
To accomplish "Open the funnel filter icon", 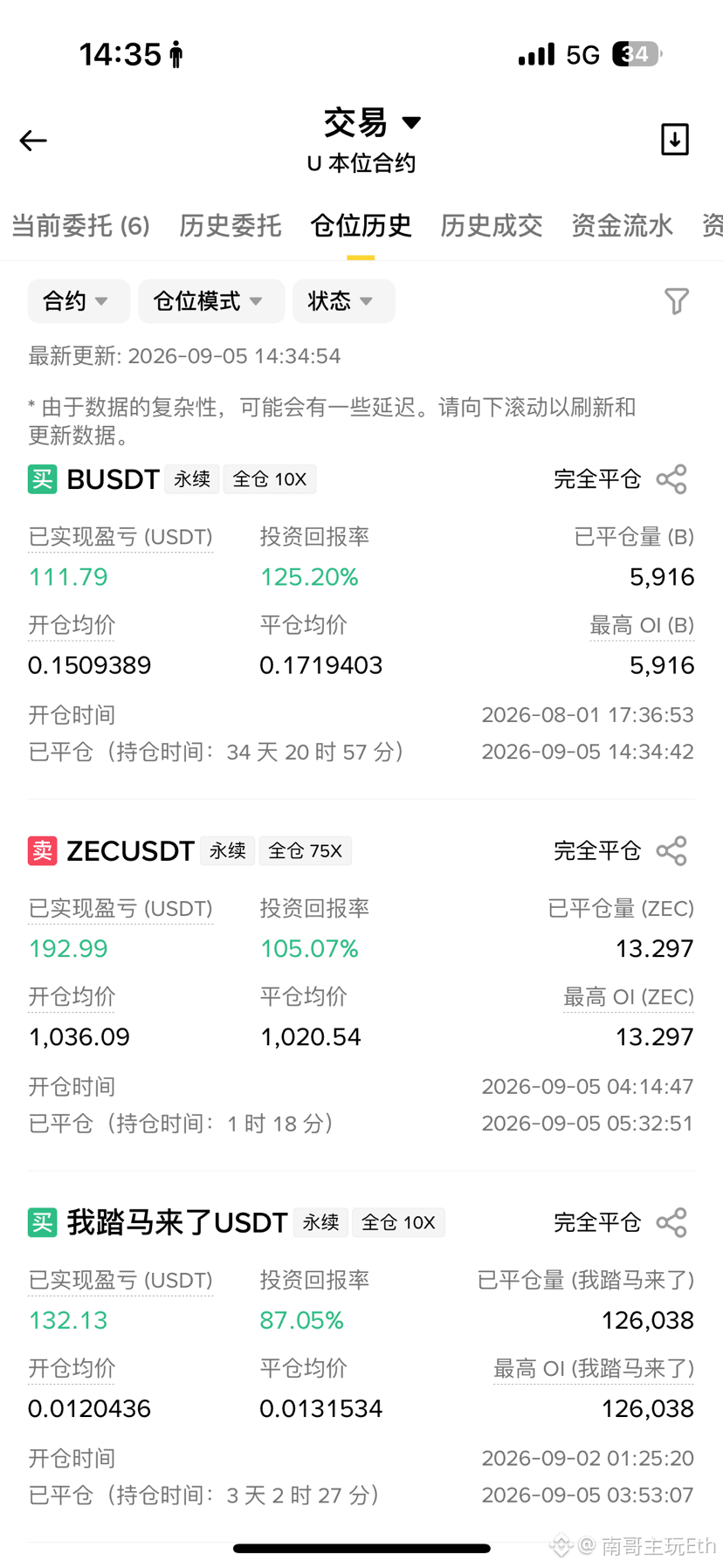I will (677, 301).
